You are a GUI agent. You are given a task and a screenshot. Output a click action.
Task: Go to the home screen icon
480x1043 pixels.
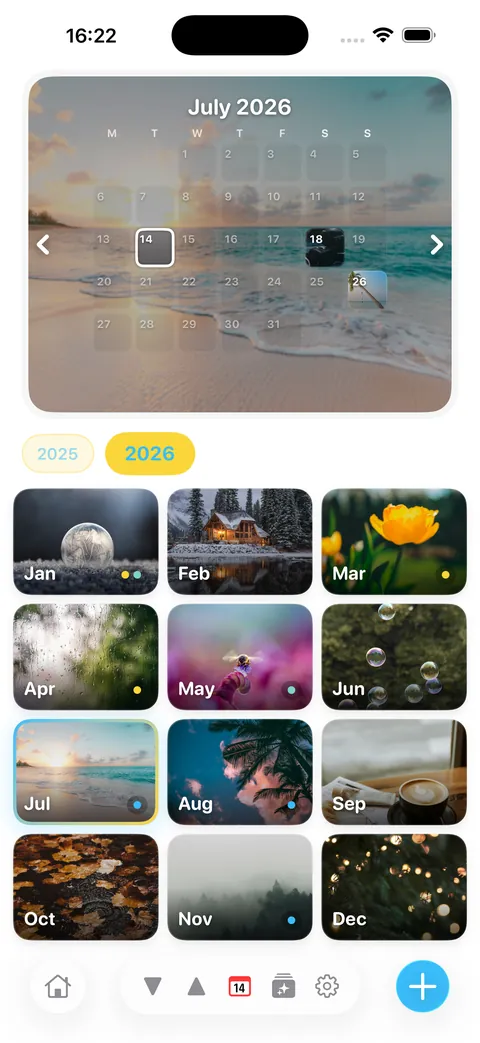(x=58, y=986)
